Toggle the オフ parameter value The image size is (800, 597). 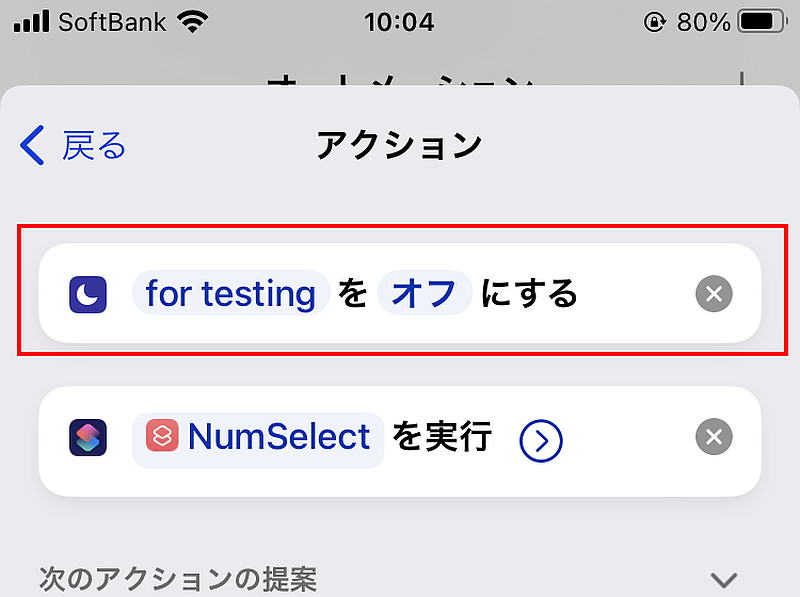coord(425,294)
